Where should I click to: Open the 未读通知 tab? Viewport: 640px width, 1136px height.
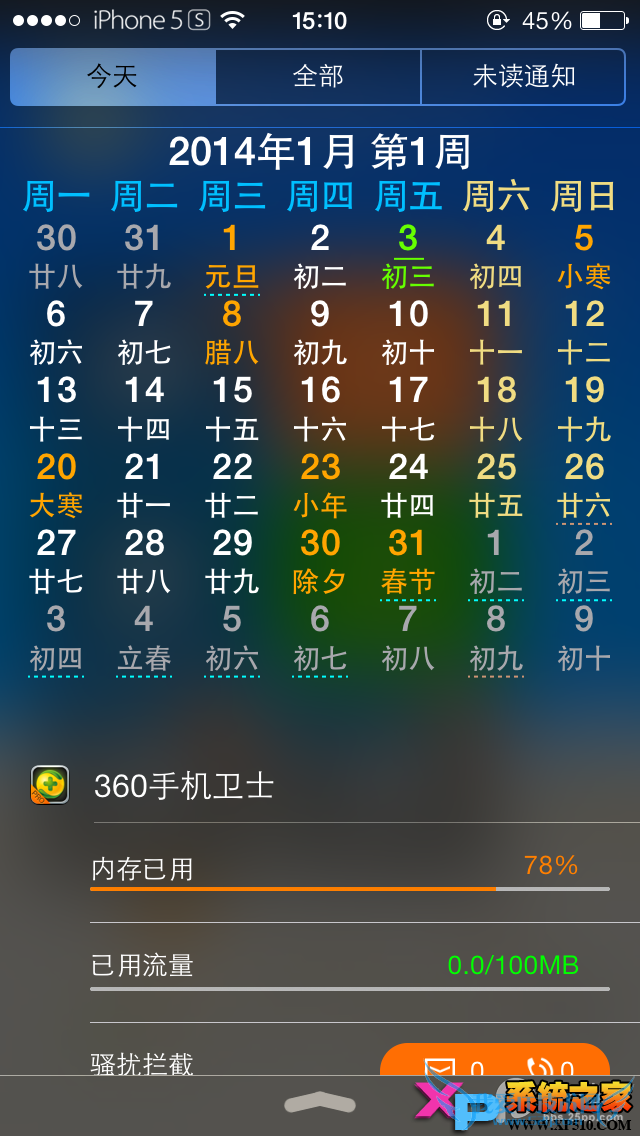pos(524,77)
